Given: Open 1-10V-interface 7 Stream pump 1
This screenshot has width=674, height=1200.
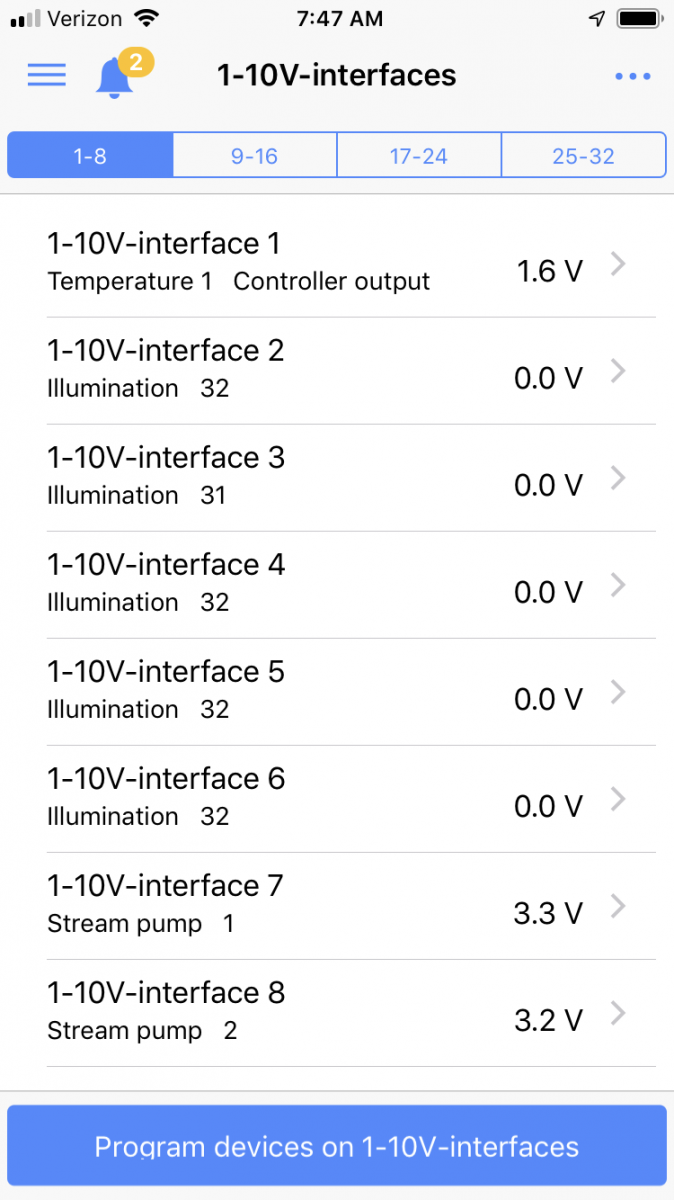Looking at the screenshot, I should coord(336,906).
